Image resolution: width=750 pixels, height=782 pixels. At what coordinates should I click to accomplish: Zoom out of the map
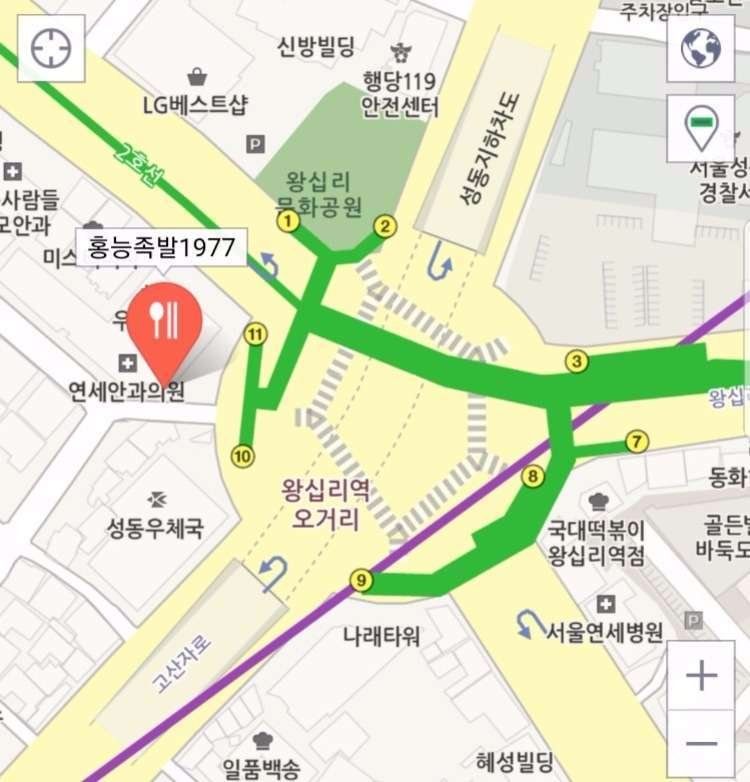(701, 744)
